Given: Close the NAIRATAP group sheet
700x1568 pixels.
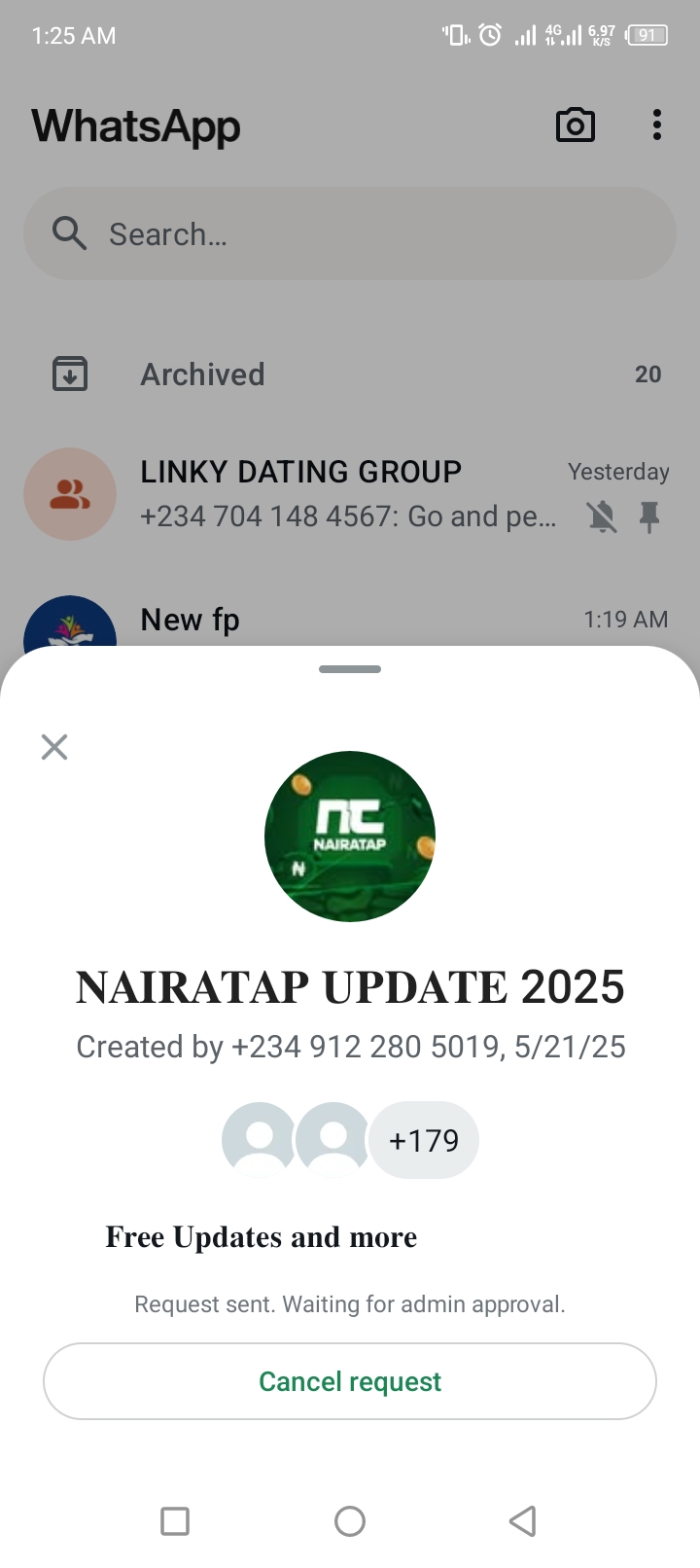Looking at the screenshot, I should tap(54, 747).
